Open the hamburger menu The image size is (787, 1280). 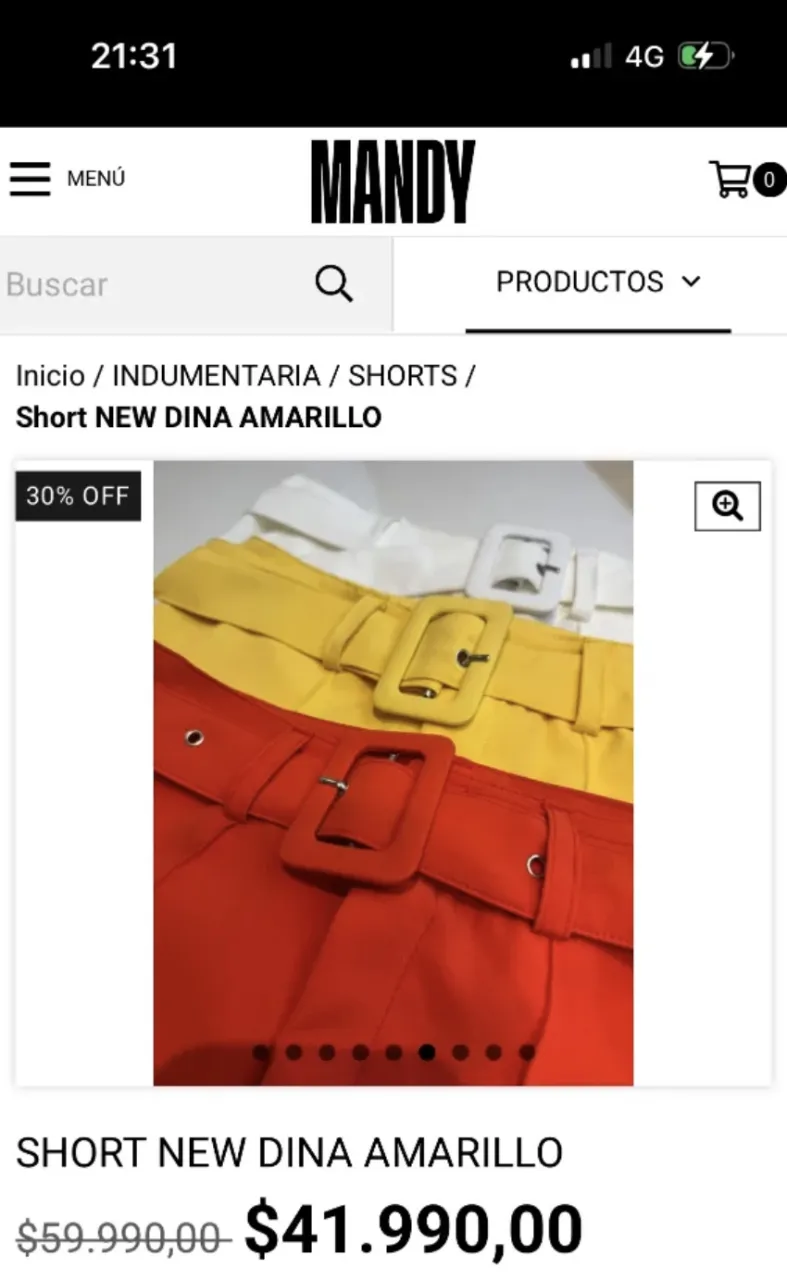31,178
